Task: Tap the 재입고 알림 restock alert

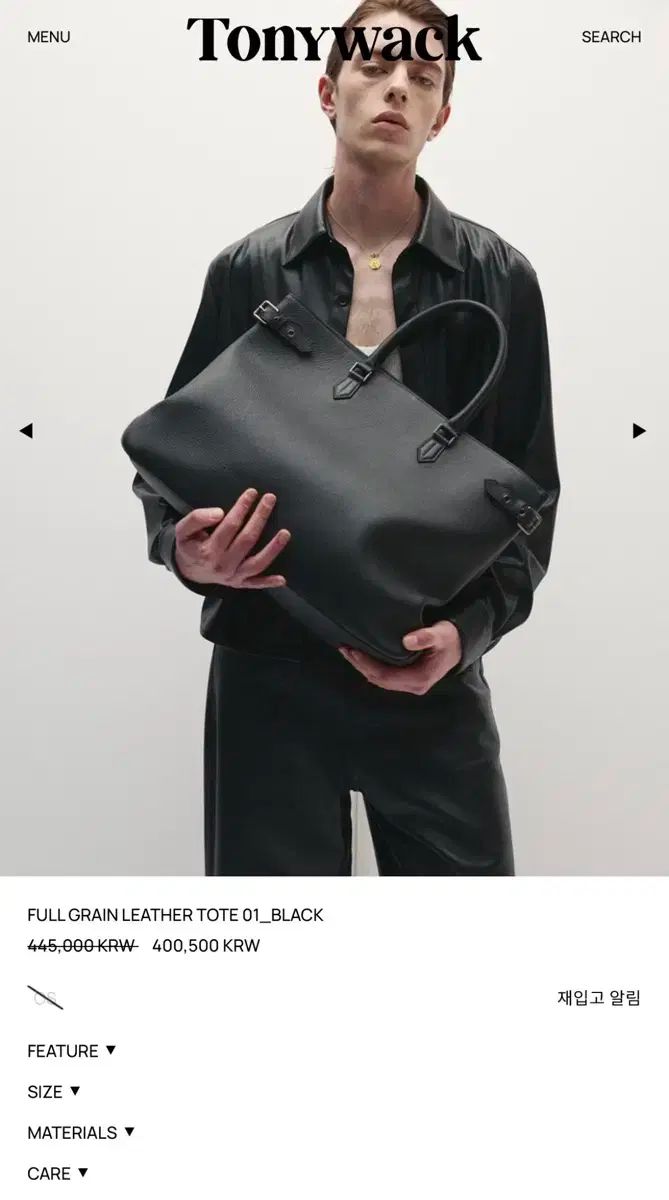Action: tap(598, 998)
